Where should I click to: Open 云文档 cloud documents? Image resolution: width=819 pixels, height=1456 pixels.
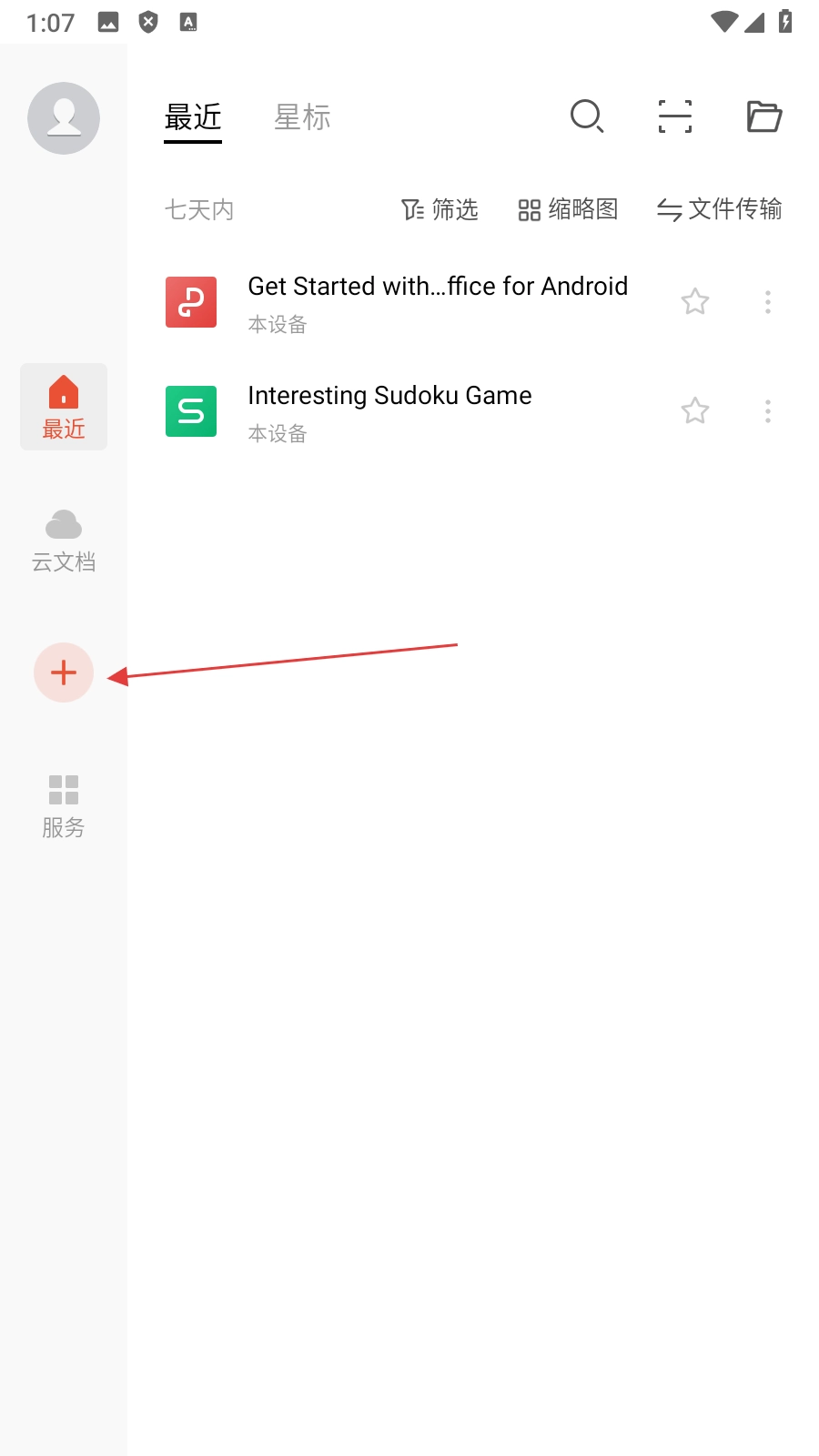tap(64, 541)
